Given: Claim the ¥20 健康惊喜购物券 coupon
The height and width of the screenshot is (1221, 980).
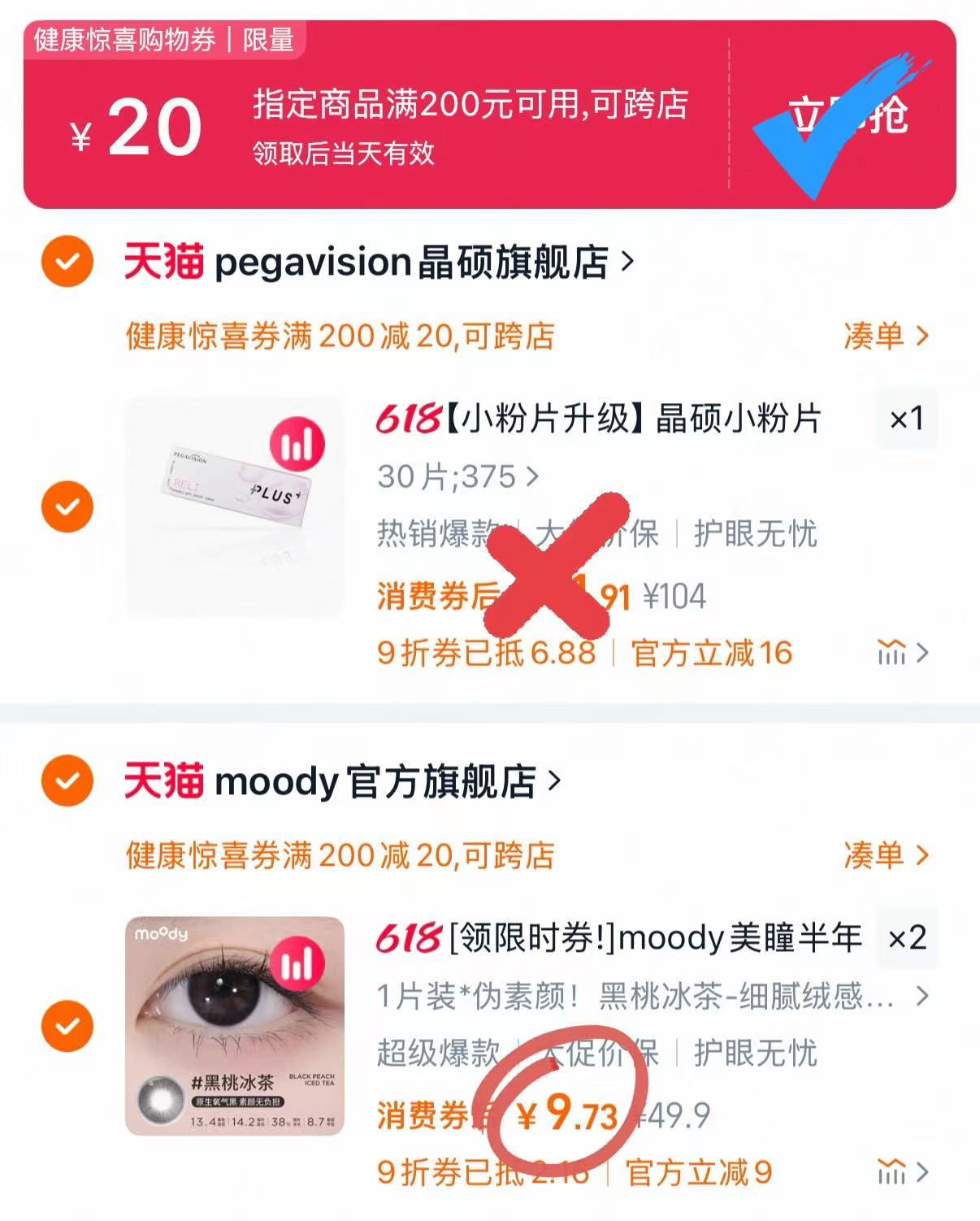Looking at the screenshot, I should pyautogui.click(x=847, y=116).
